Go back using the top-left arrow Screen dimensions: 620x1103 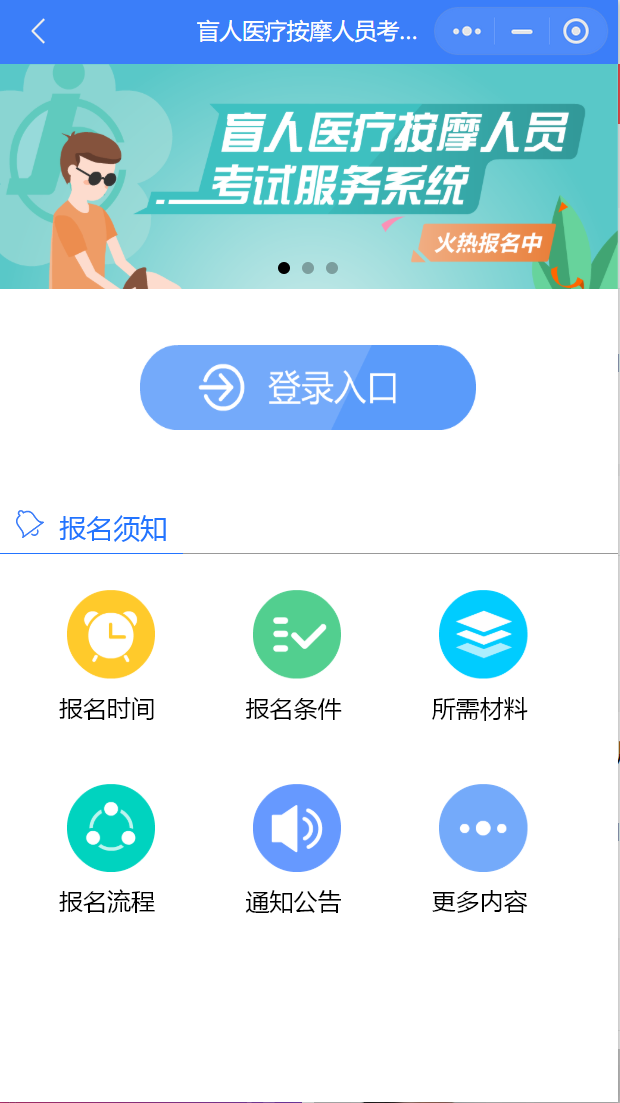tap(38, 32)
